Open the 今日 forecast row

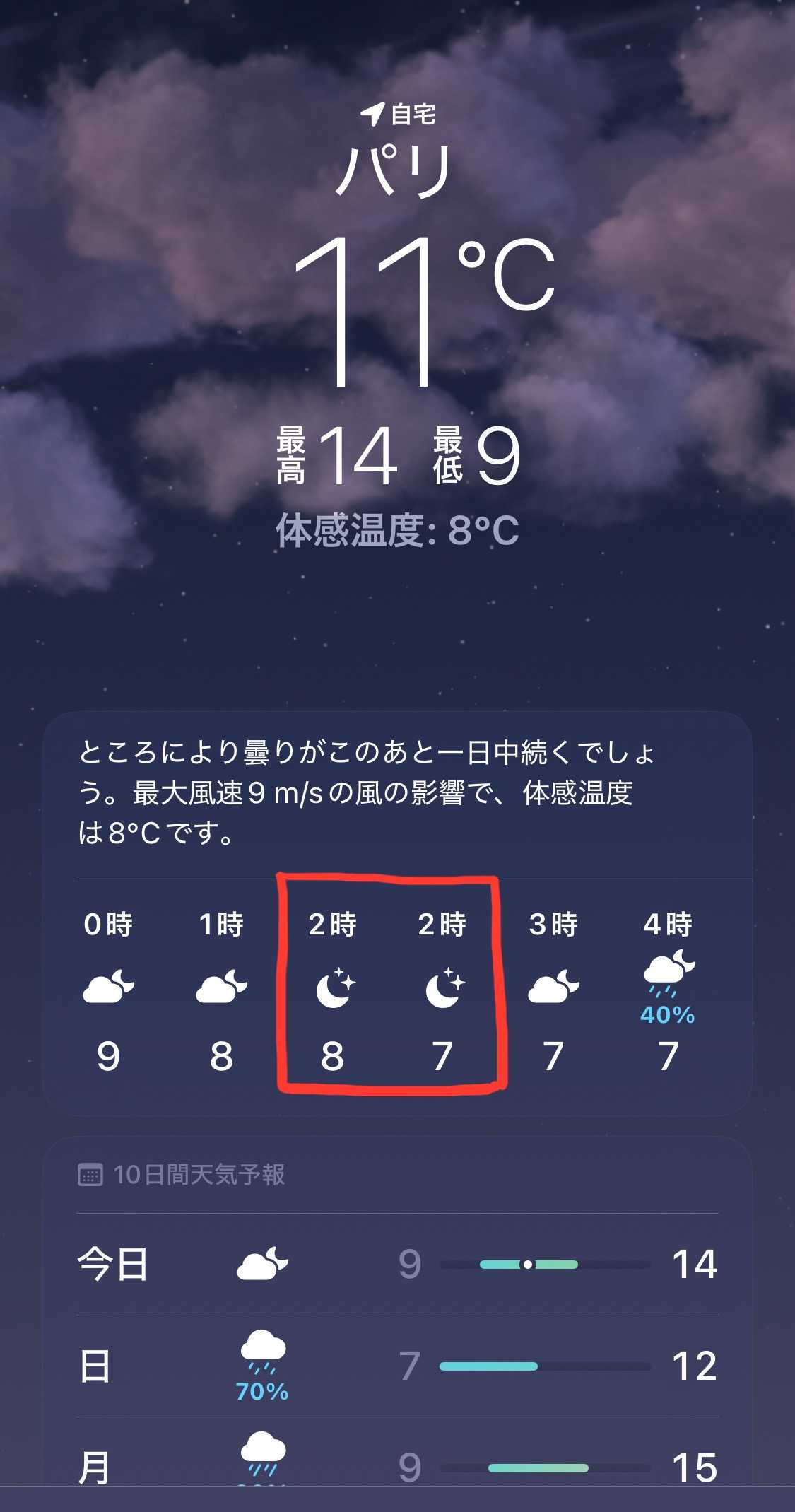[x=397, y=1265]
